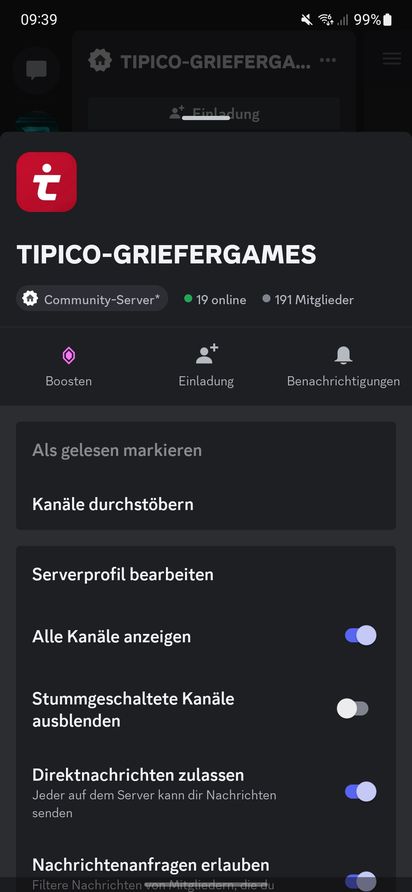Image resolution: width=412 pixels, height=892 pixels.
Task: Tap the TIPICO server icon
Action: [47, 182]
